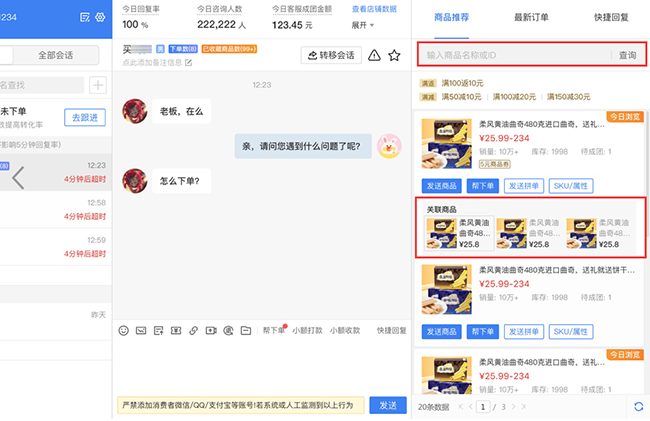The height and width of the screenshot is (421, 650).
Task: Switch to the 快捷回复 tab
Action: click(612, 18)
